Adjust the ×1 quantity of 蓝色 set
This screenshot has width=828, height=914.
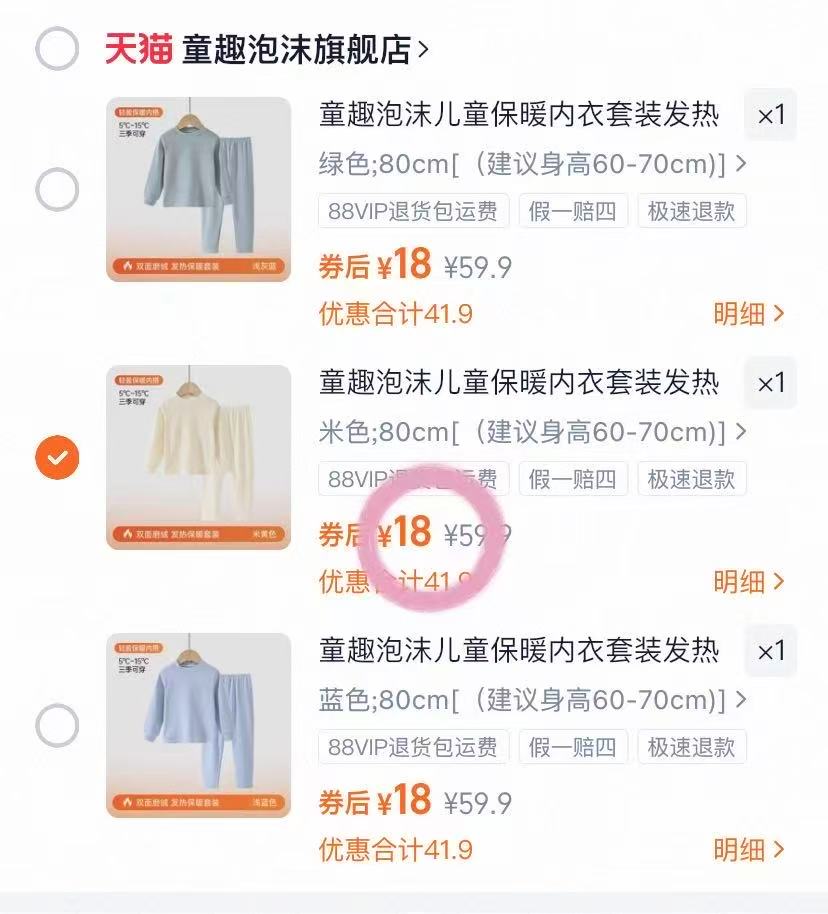click(x=770, y=652)
